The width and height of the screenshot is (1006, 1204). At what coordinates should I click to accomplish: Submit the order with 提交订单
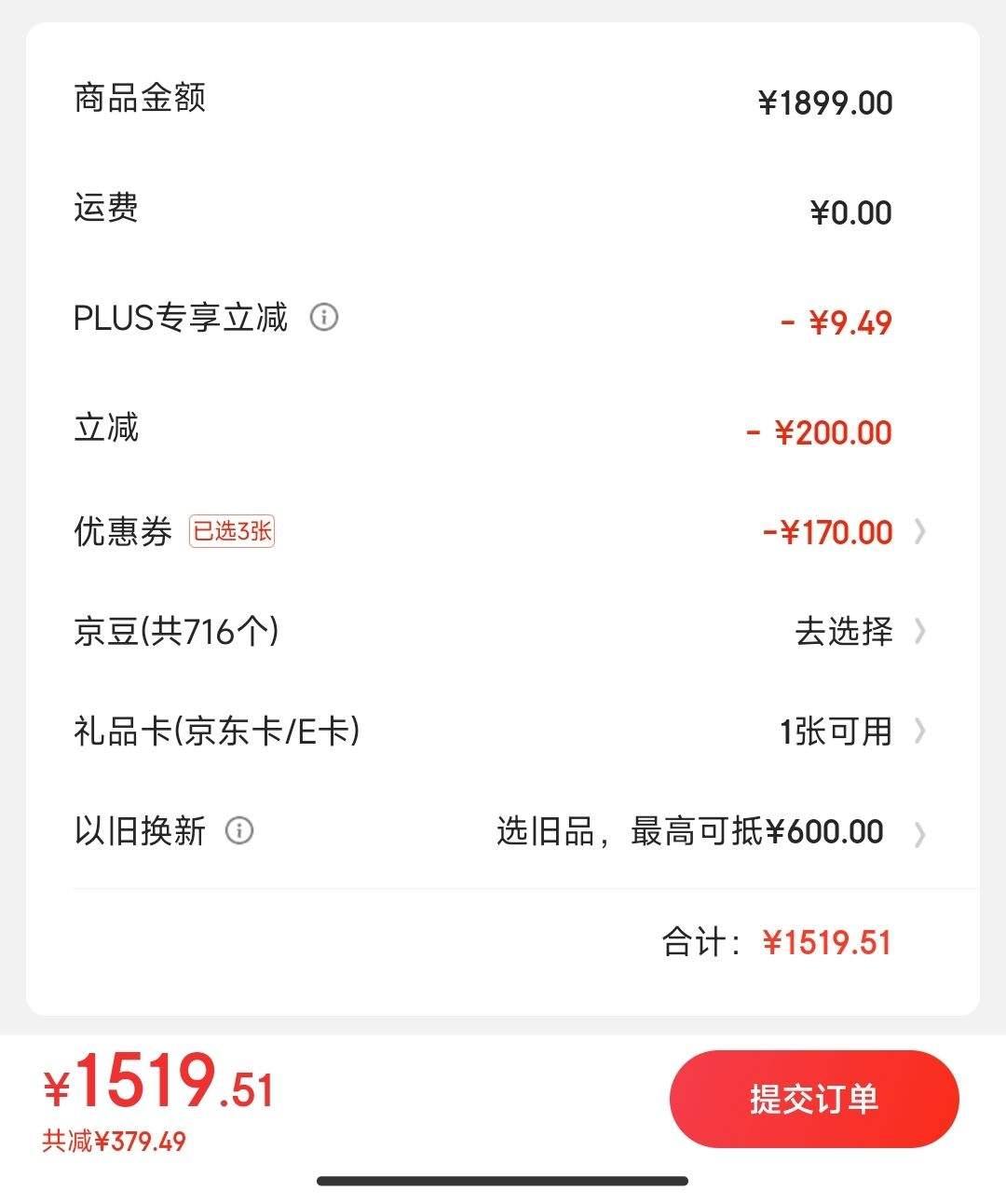point(813,1099)
